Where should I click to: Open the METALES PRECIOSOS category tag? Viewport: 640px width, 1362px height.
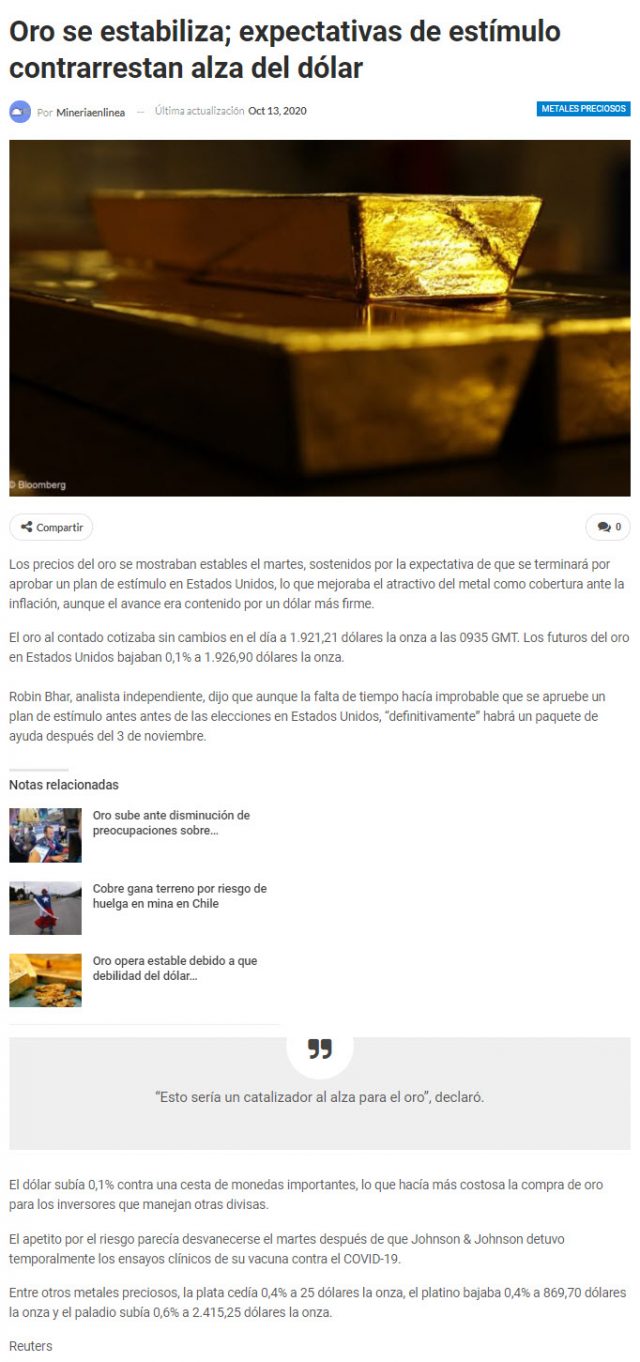pyautogui.click(x=583, y=109)
